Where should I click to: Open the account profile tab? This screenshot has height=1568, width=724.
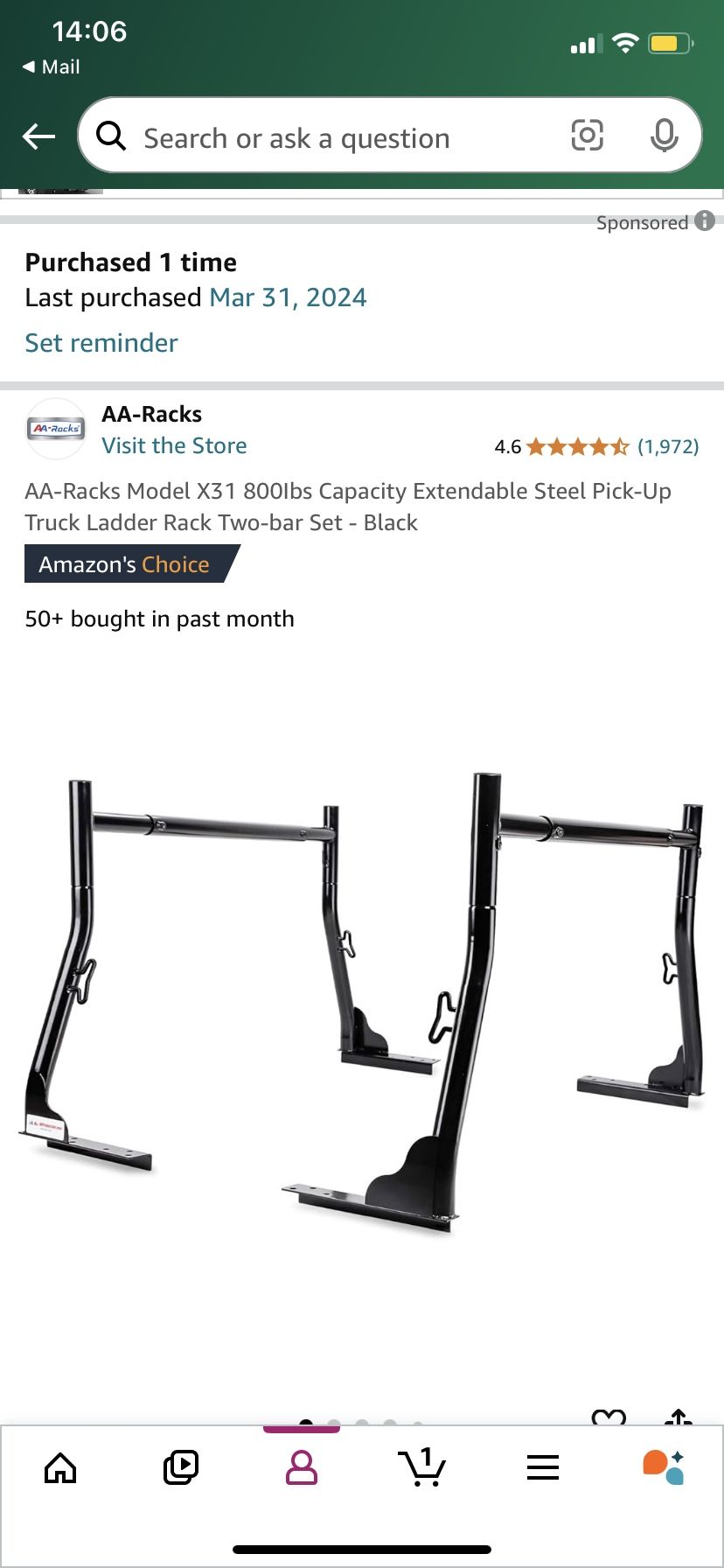pos(302,1467)
